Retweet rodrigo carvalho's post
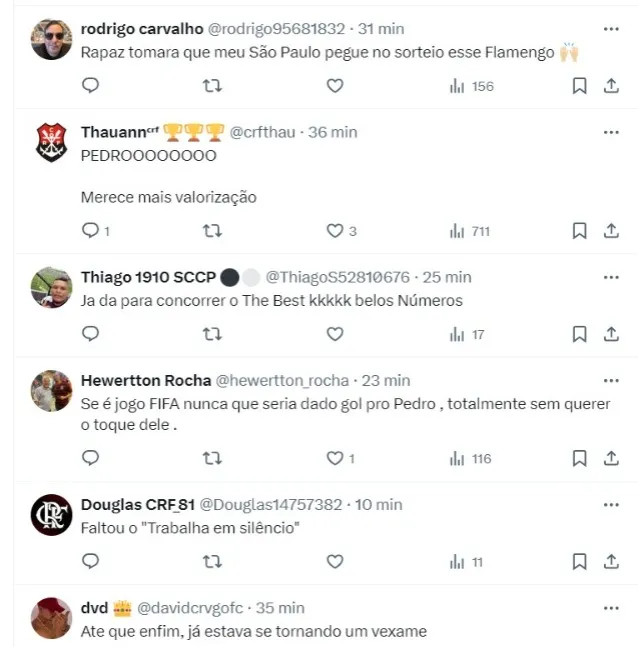Image resolution: width=638 pixels, height=647 pixels. [x=212, y=86]
